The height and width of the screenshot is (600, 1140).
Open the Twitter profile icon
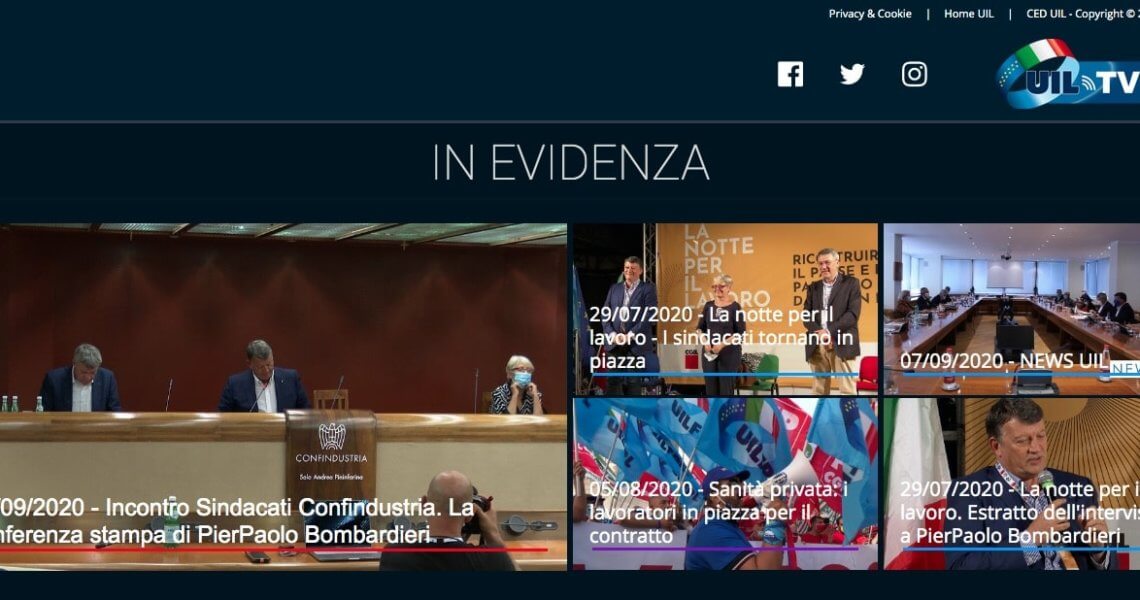(x=852, y=74)
